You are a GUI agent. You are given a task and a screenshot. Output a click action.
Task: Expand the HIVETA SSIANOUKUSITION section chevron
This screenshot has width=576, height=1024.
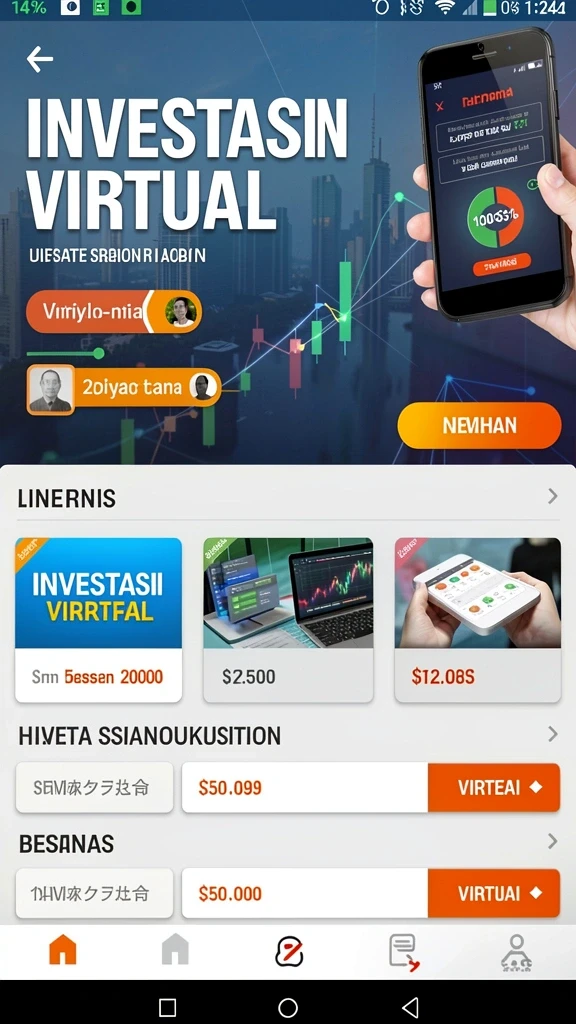pos(552,734)
